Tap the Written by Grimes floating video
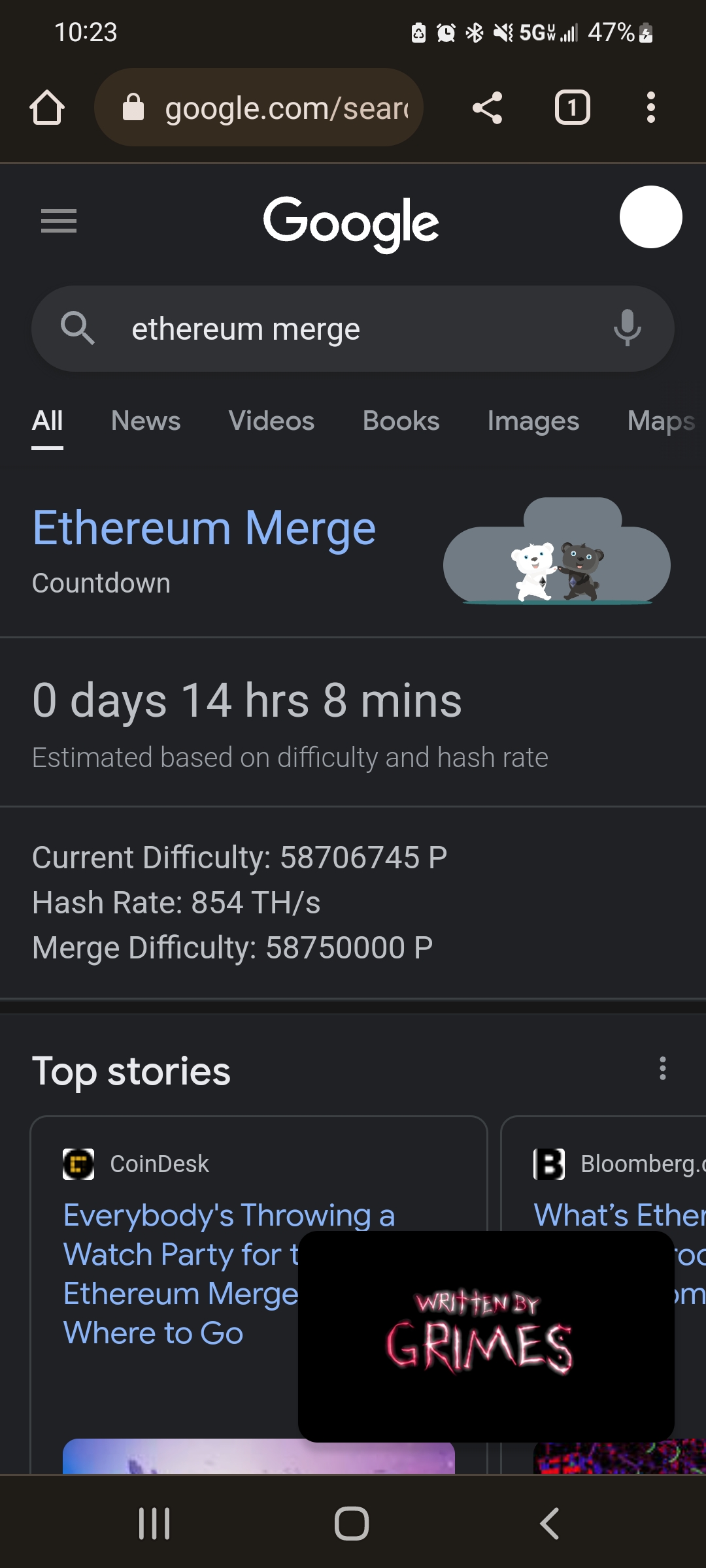Image resolution: width=706 pixels, height=1568 pixels. [x=486, y=1336]
